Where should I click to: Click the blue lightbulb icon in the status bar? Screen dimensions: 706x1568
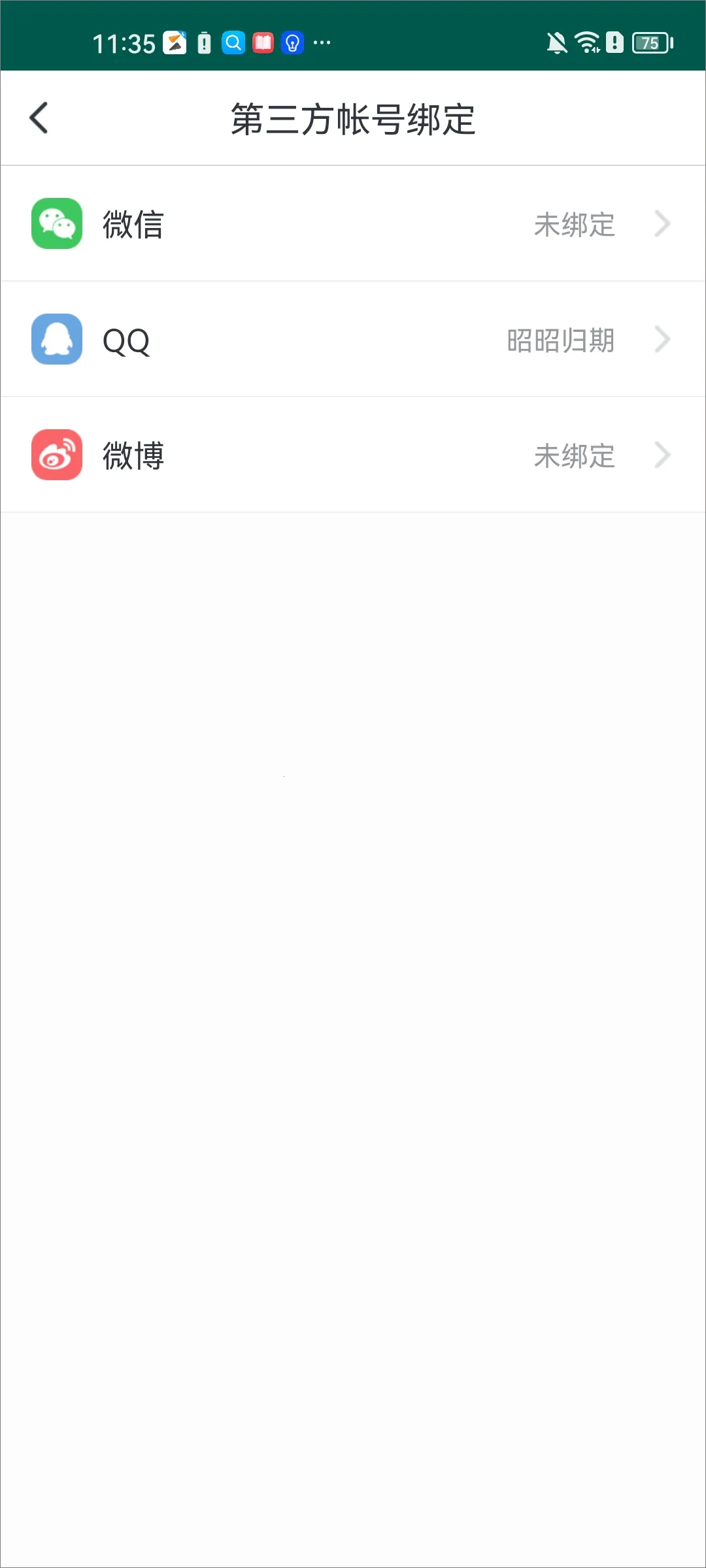[x=292, y=42]
